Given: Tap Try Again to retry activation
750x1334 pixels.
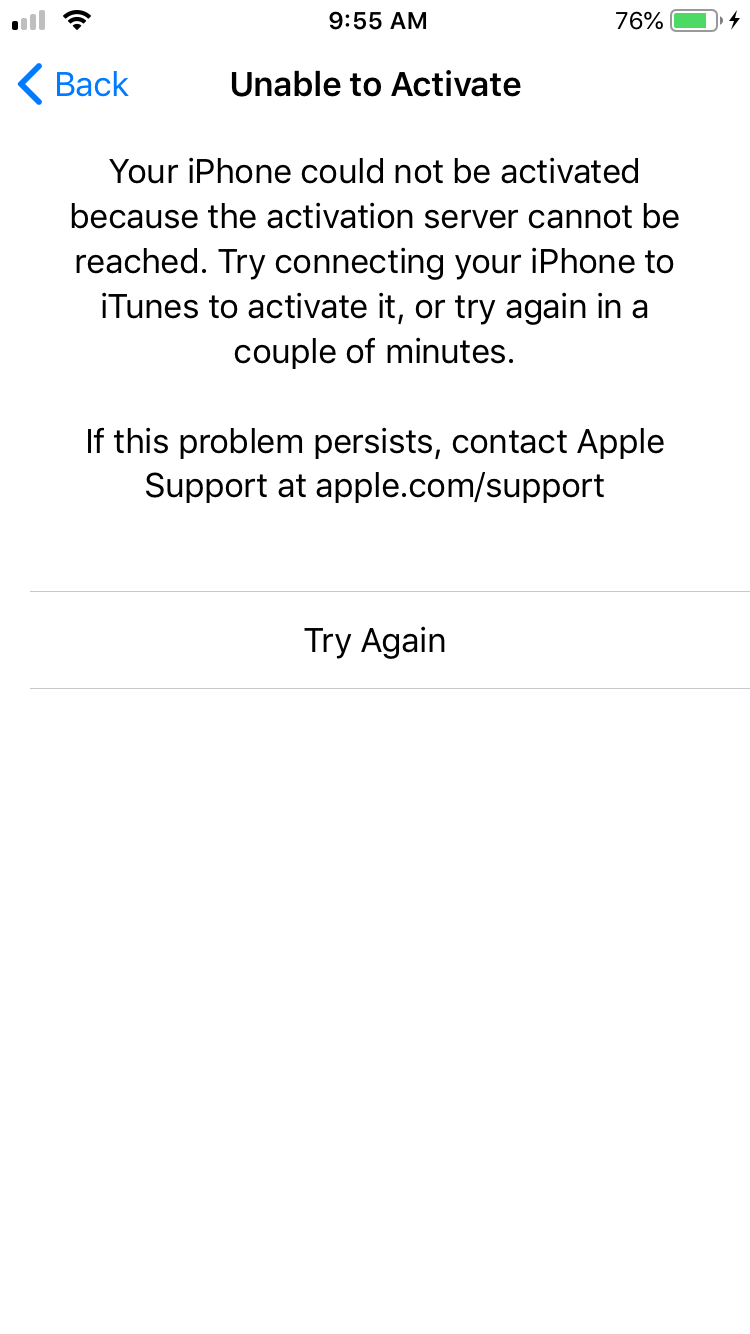Looking at the screenshot, I should click(x=375, y=640).
